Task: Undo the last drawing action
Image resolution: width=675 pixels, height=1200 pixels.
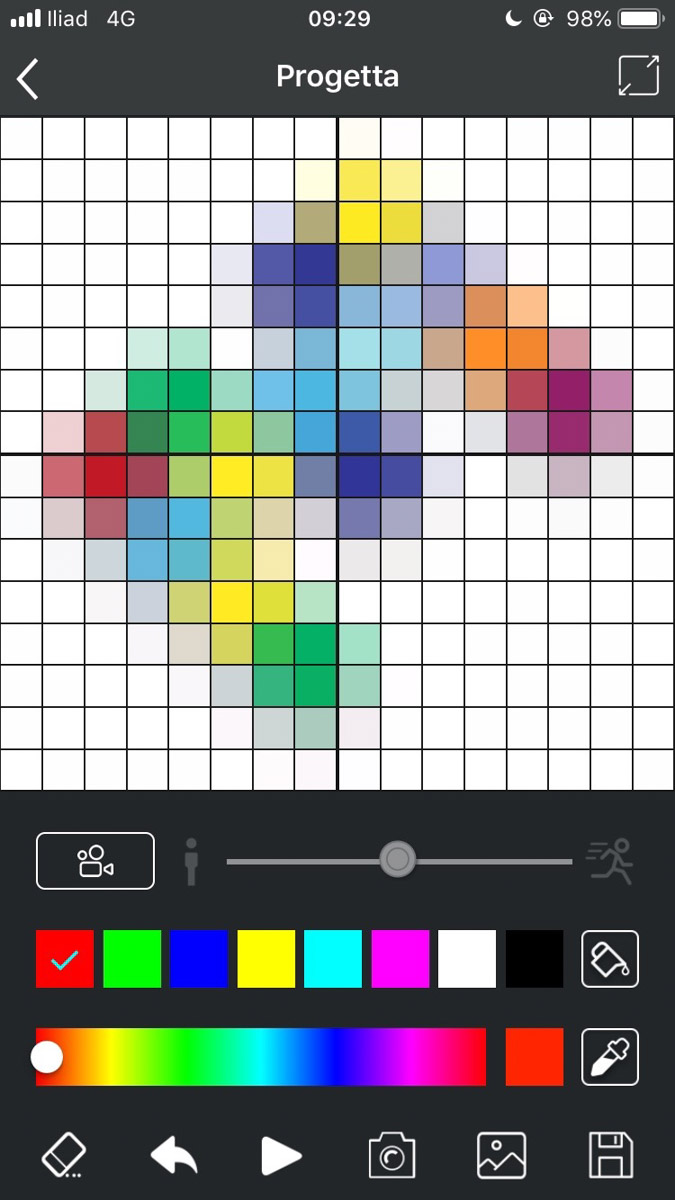Action: (x=174, y=1156)
